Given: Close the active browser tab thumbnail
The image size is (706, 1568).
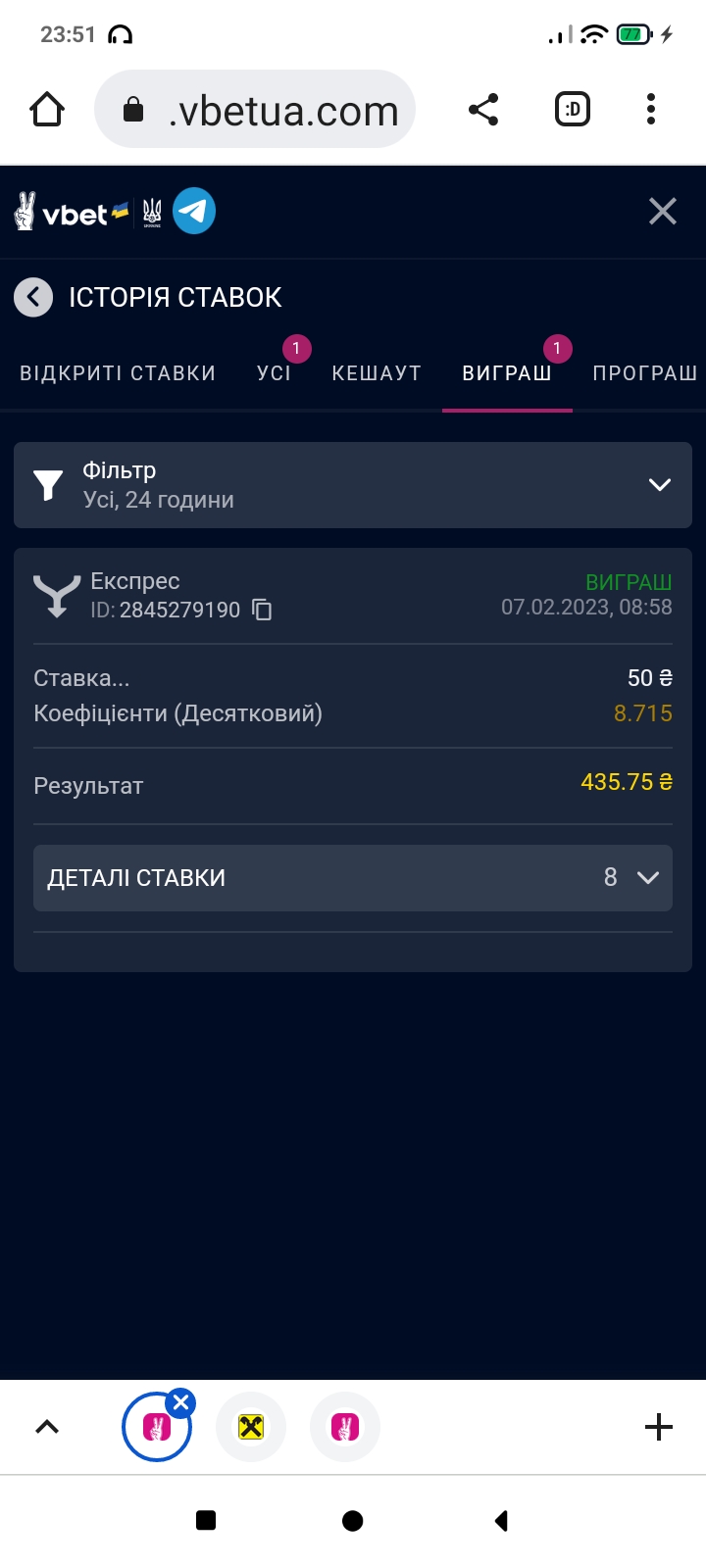Looking at the screenshot, I should point(180,1403).
